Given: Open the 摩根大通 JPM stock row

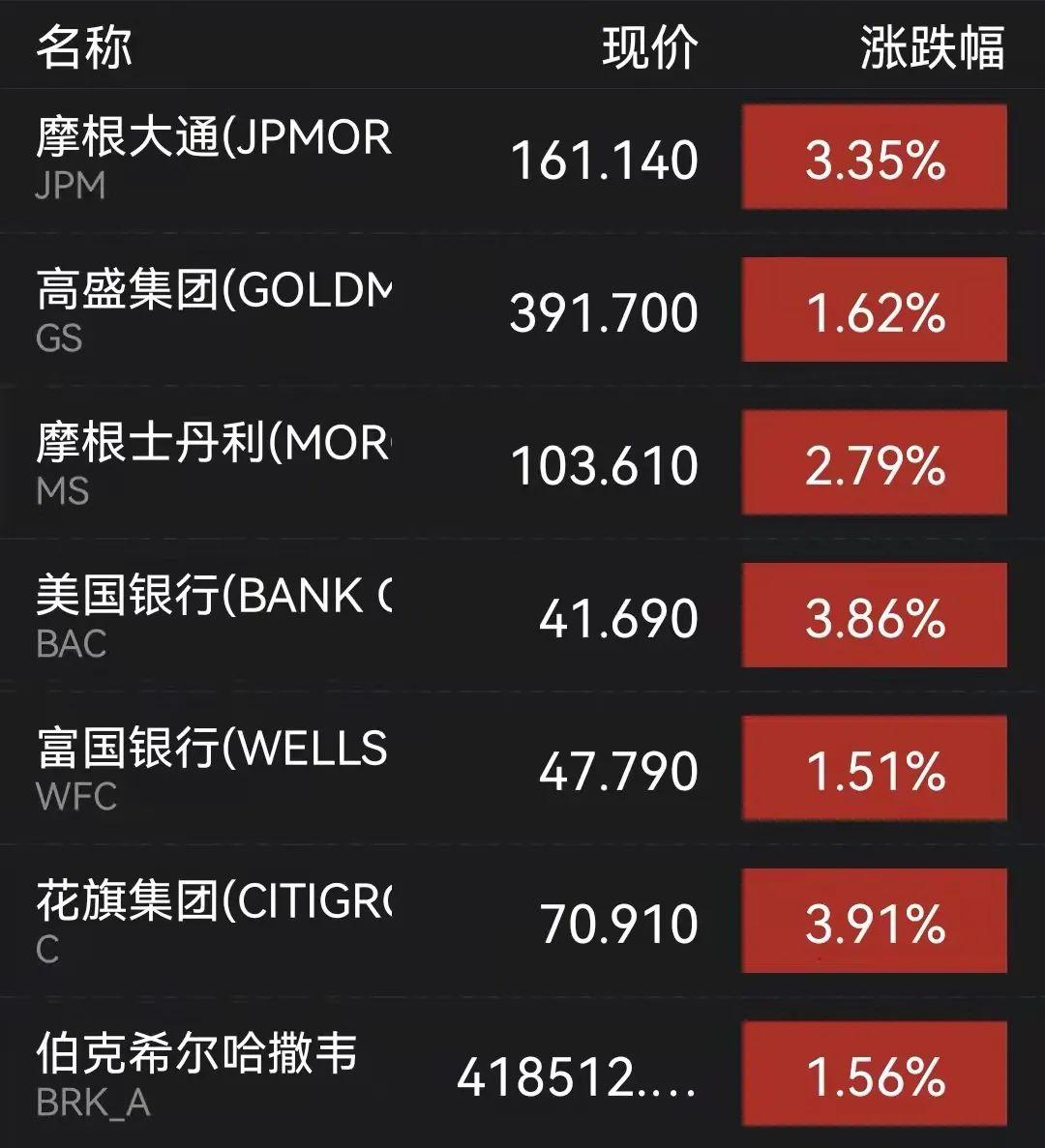Looking at the screenshot, I should click(x=213, y=158).
